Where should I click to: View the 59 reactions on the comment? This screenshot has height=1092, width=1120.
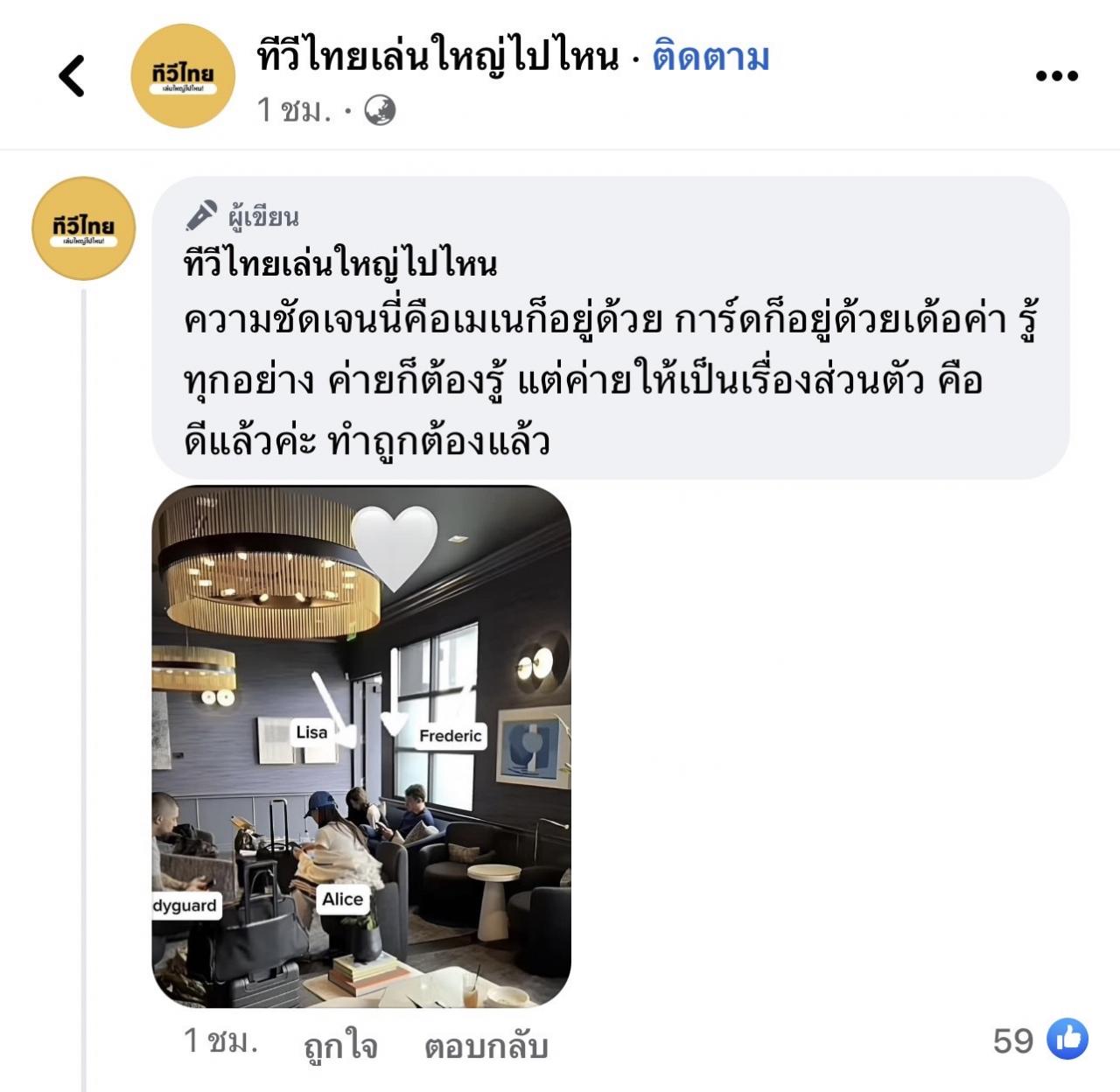point(1040,1040)
